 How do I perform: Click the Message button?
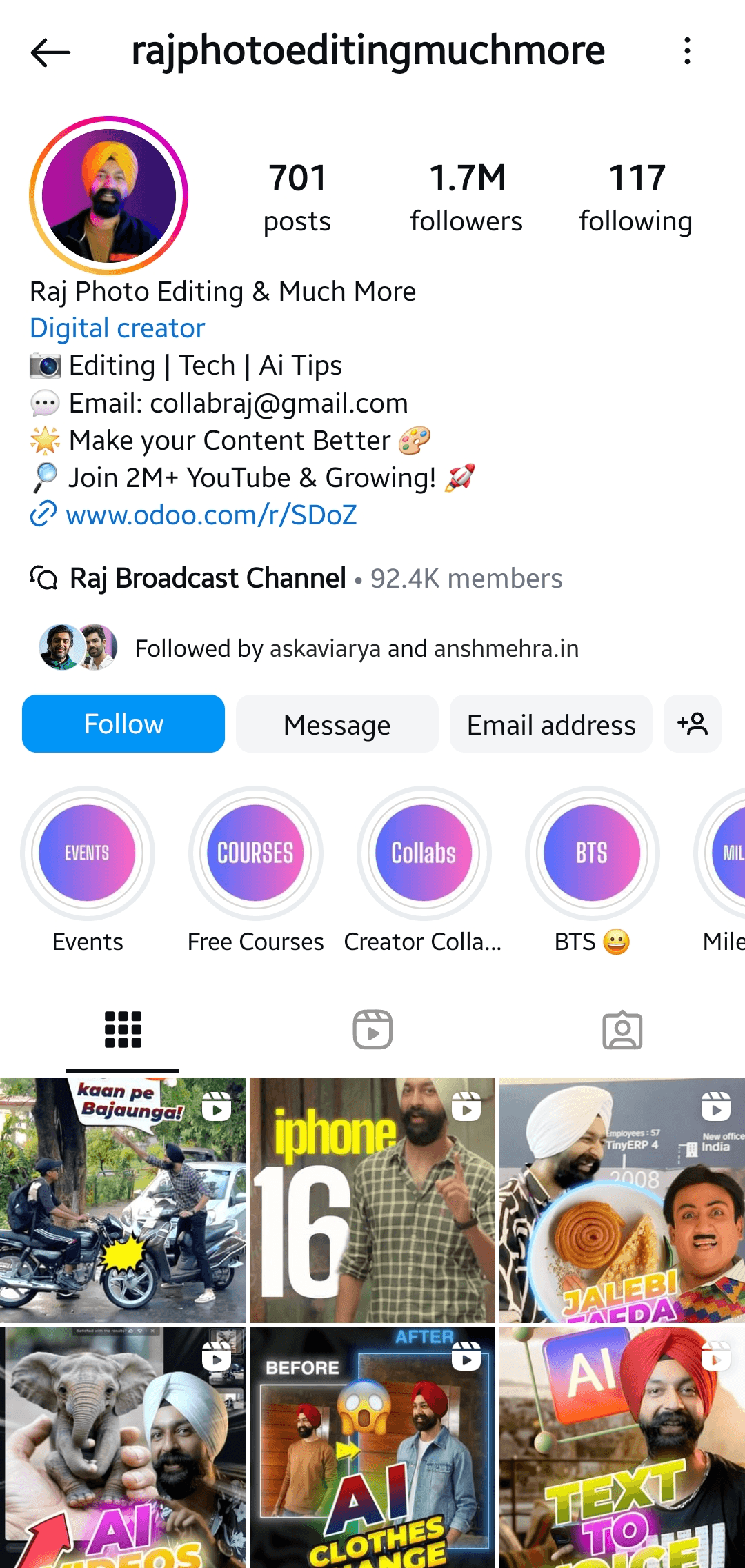point(336,724)
